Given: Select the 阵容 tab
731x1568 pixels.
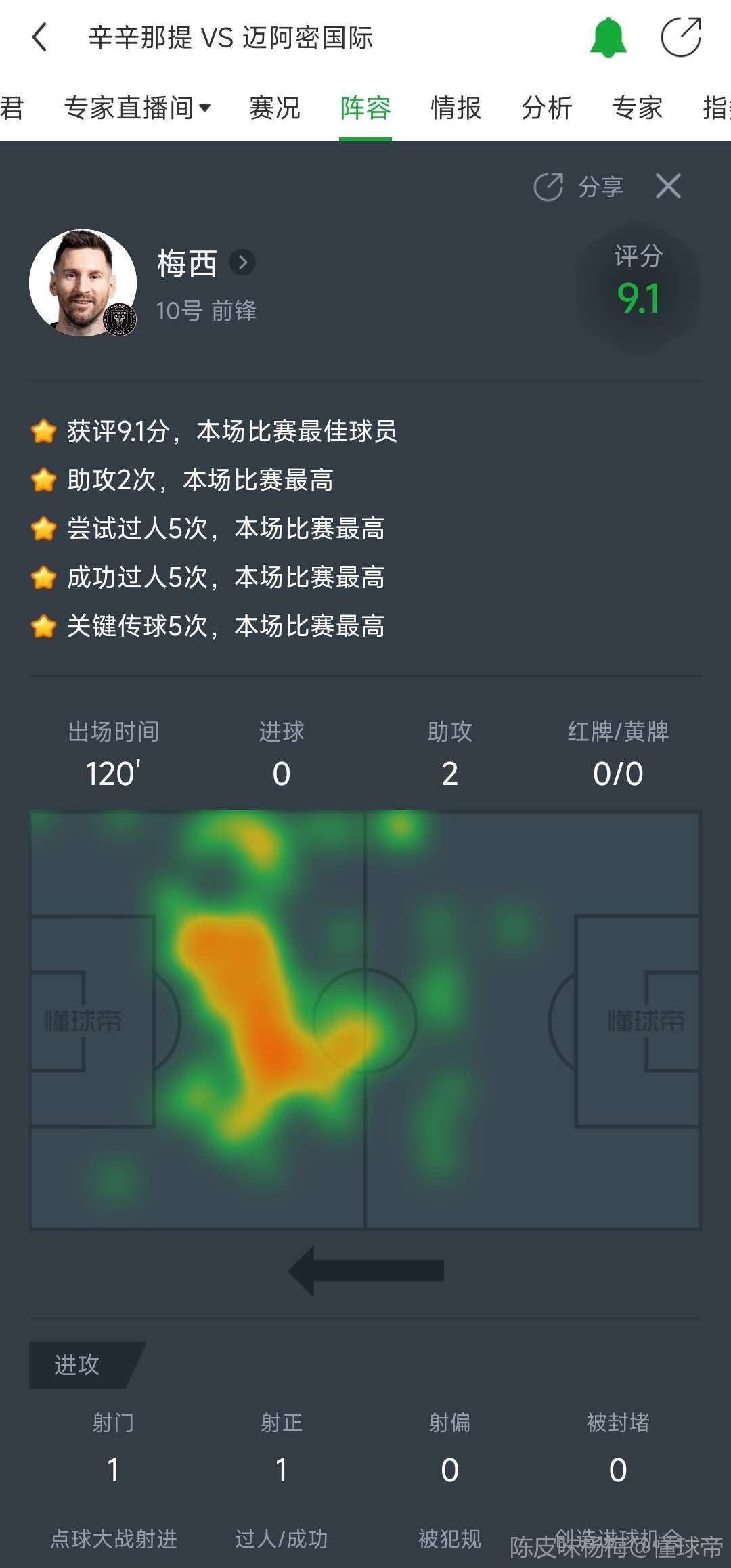Looking at the screenshot, I should (x=365, y=108).
